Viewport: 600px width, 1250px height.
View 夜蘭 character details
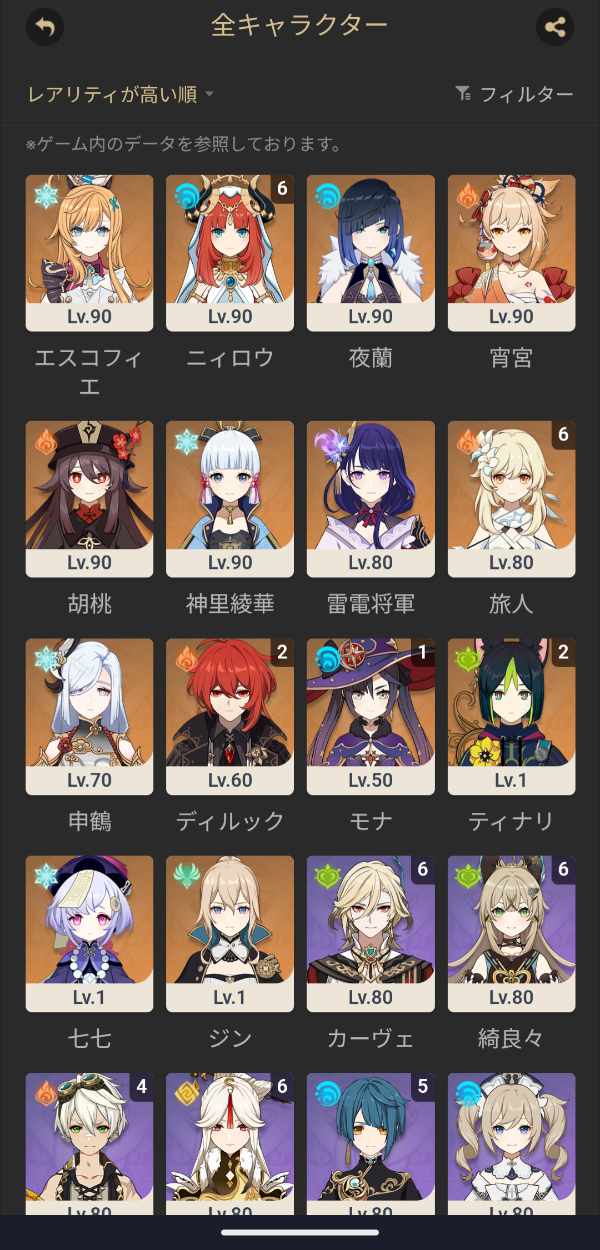tap(371, 253)
